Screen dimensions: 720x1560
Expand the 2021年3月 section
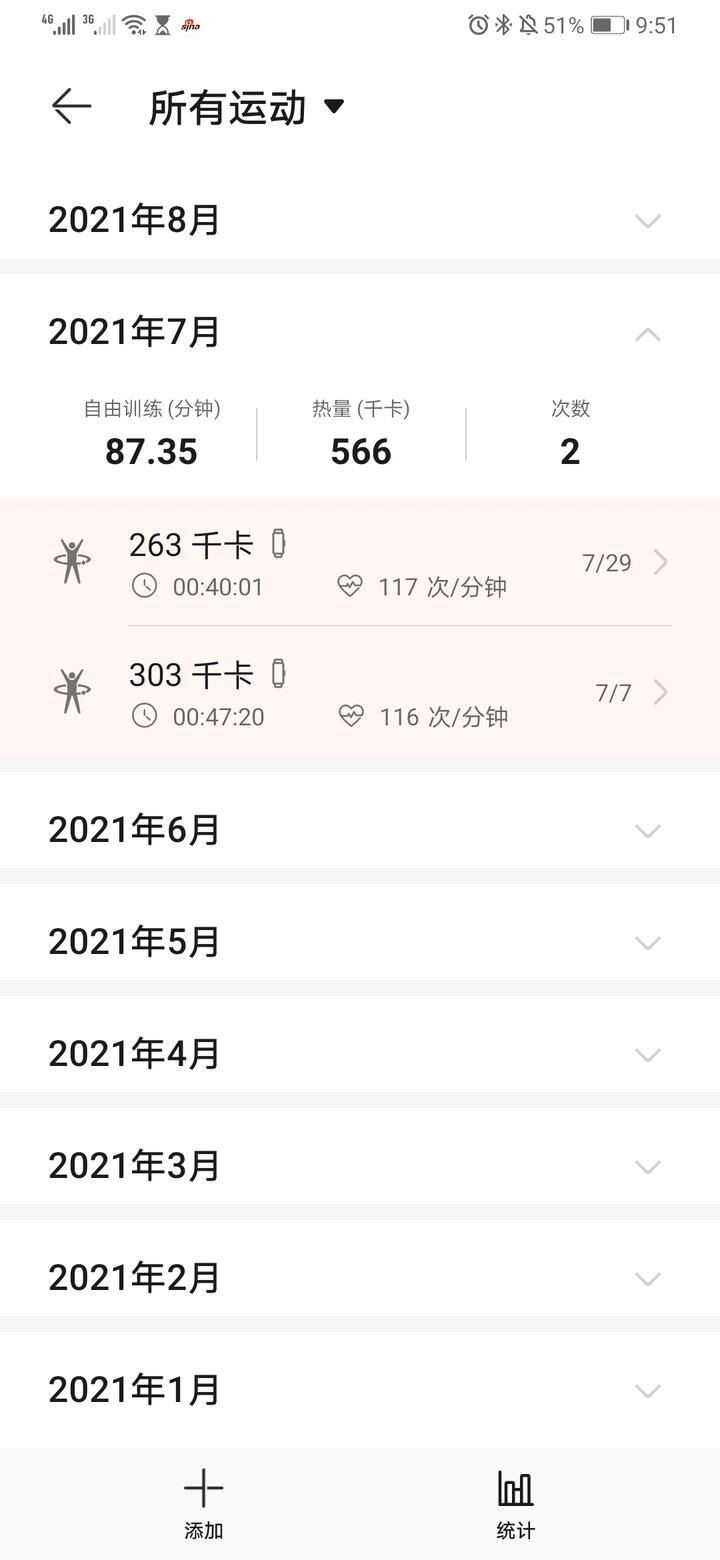(x=360, y=1166)
